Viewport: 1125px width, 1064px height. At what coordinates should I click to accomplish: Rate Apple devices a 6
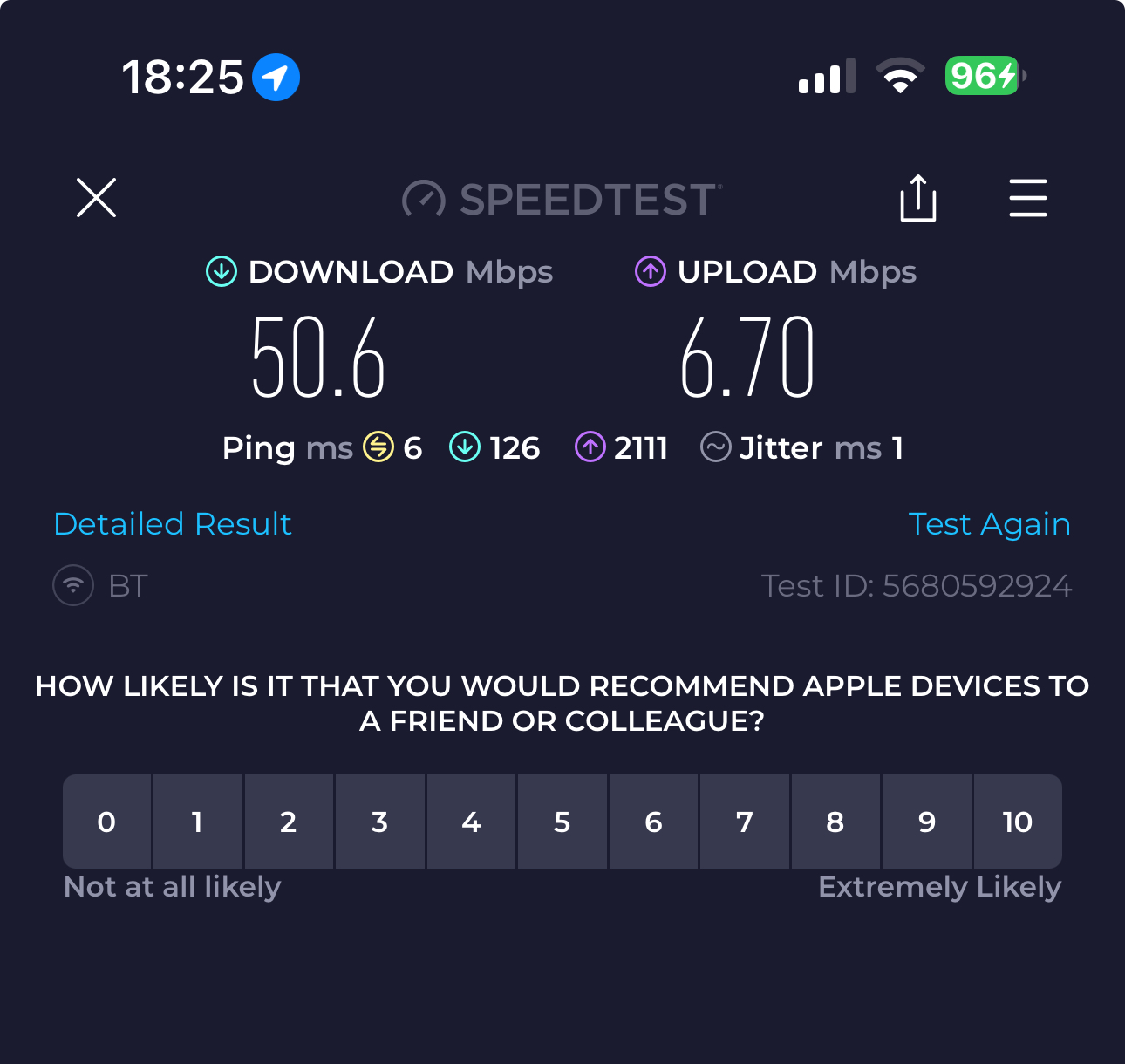(x=653, y=822)
